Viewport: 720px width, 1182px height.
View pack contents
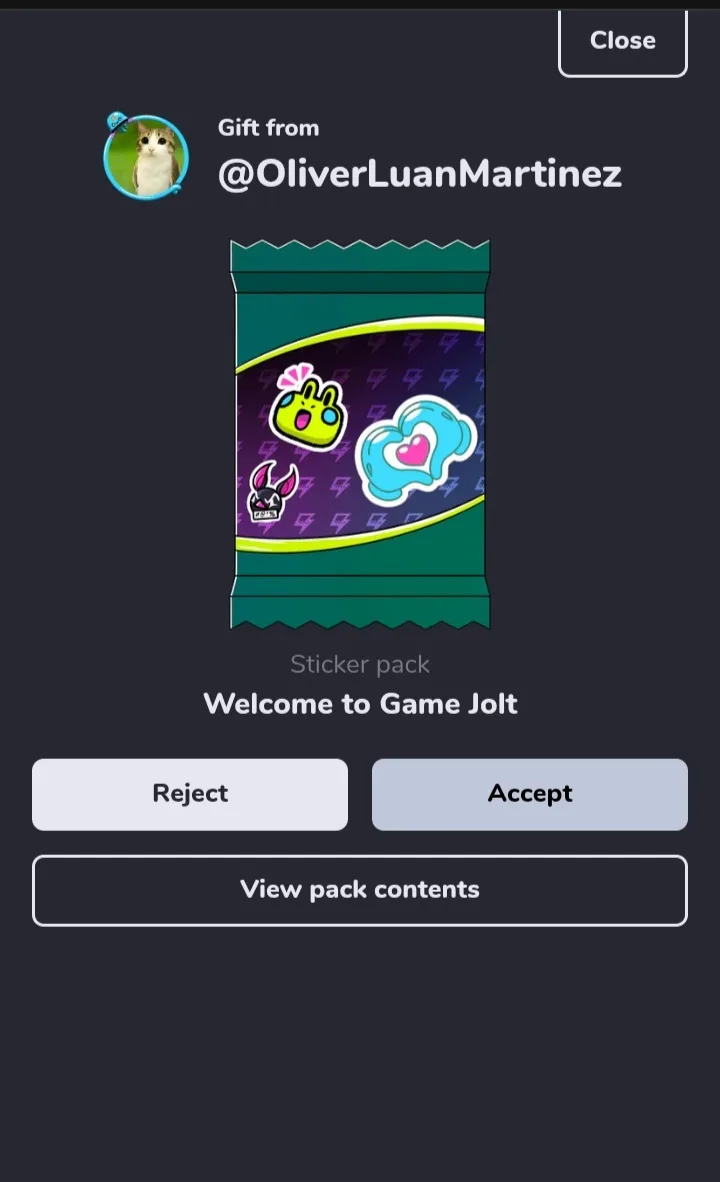coord(360,890)
